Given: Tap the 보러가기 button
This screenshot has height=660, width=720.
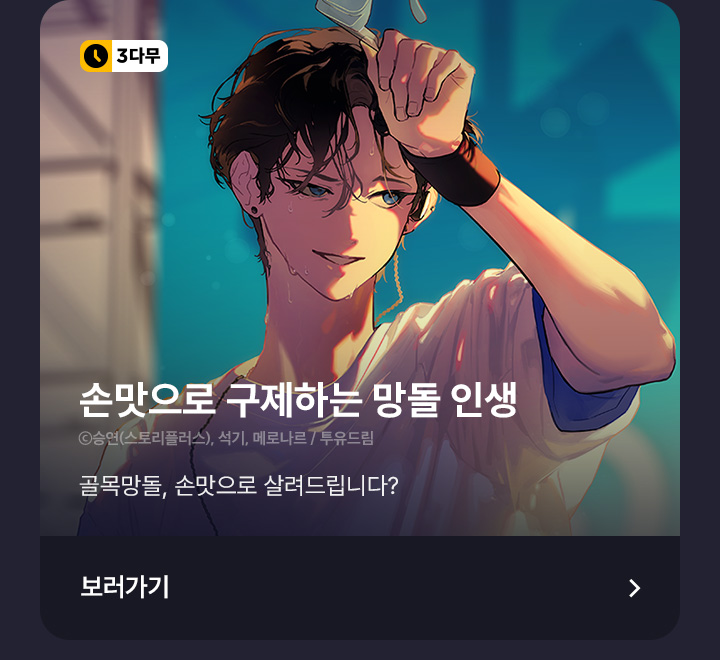Looking at the screenshot, I should 360,588.
